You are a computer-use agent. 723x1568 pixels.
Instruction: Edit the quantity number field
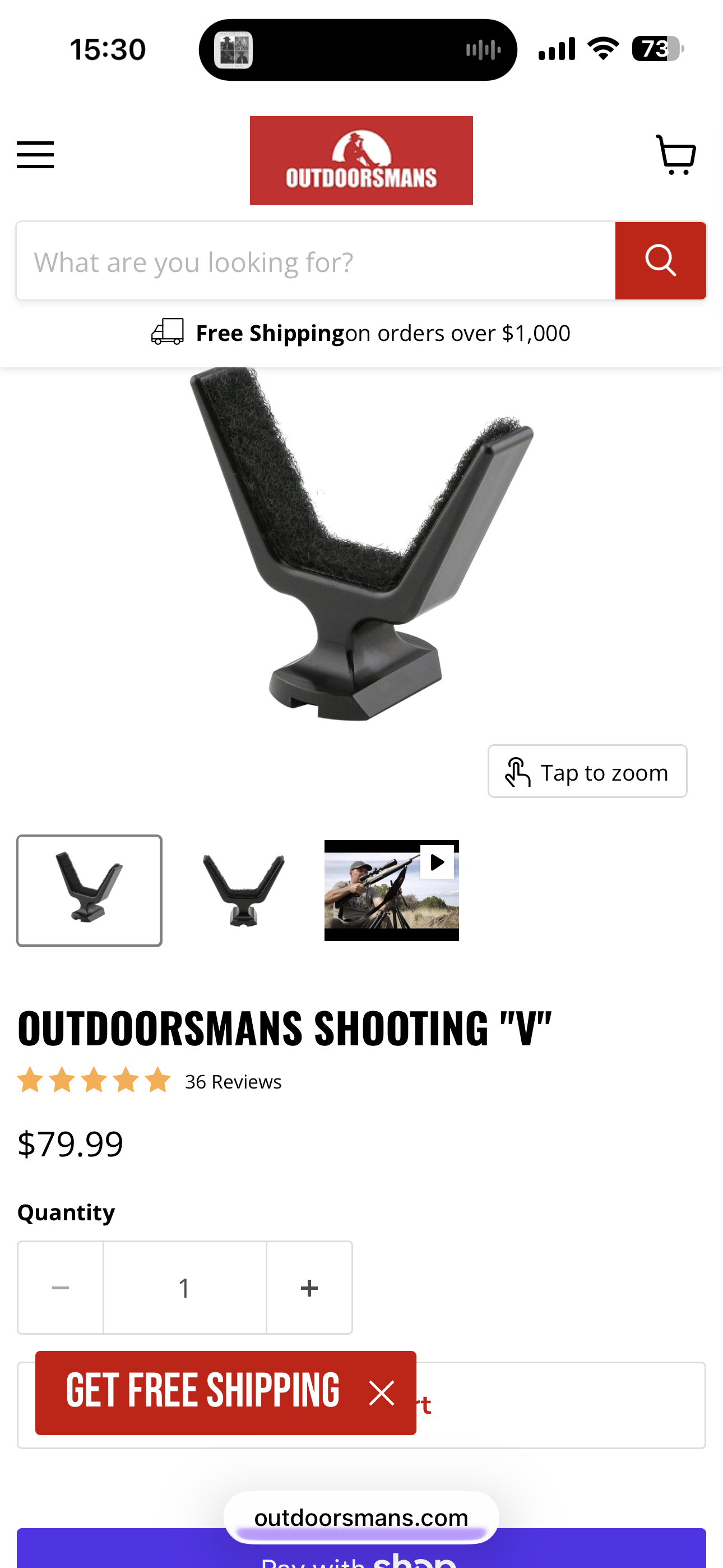[184, 1288]
